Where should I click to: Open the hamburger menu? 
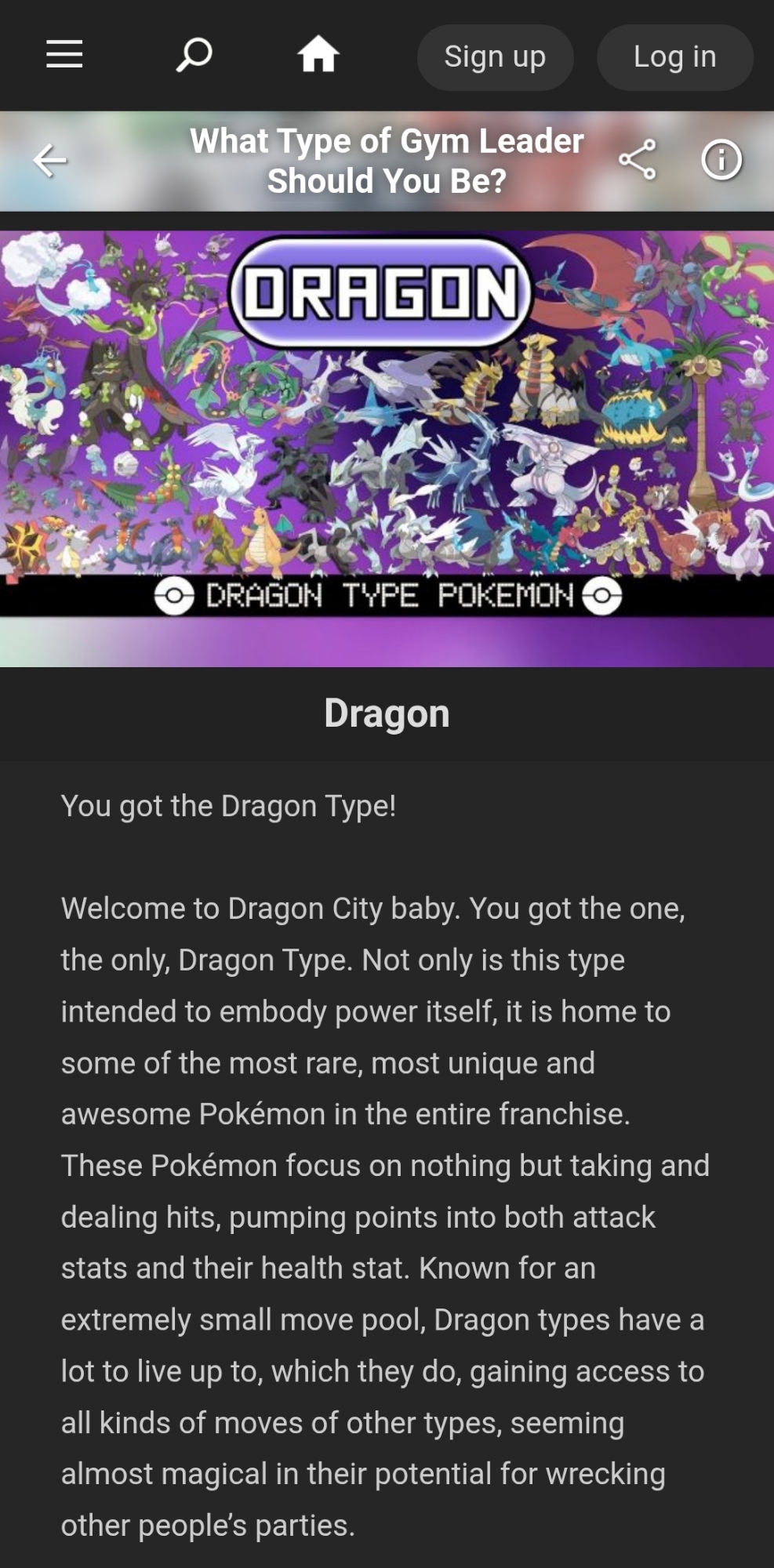64,55
